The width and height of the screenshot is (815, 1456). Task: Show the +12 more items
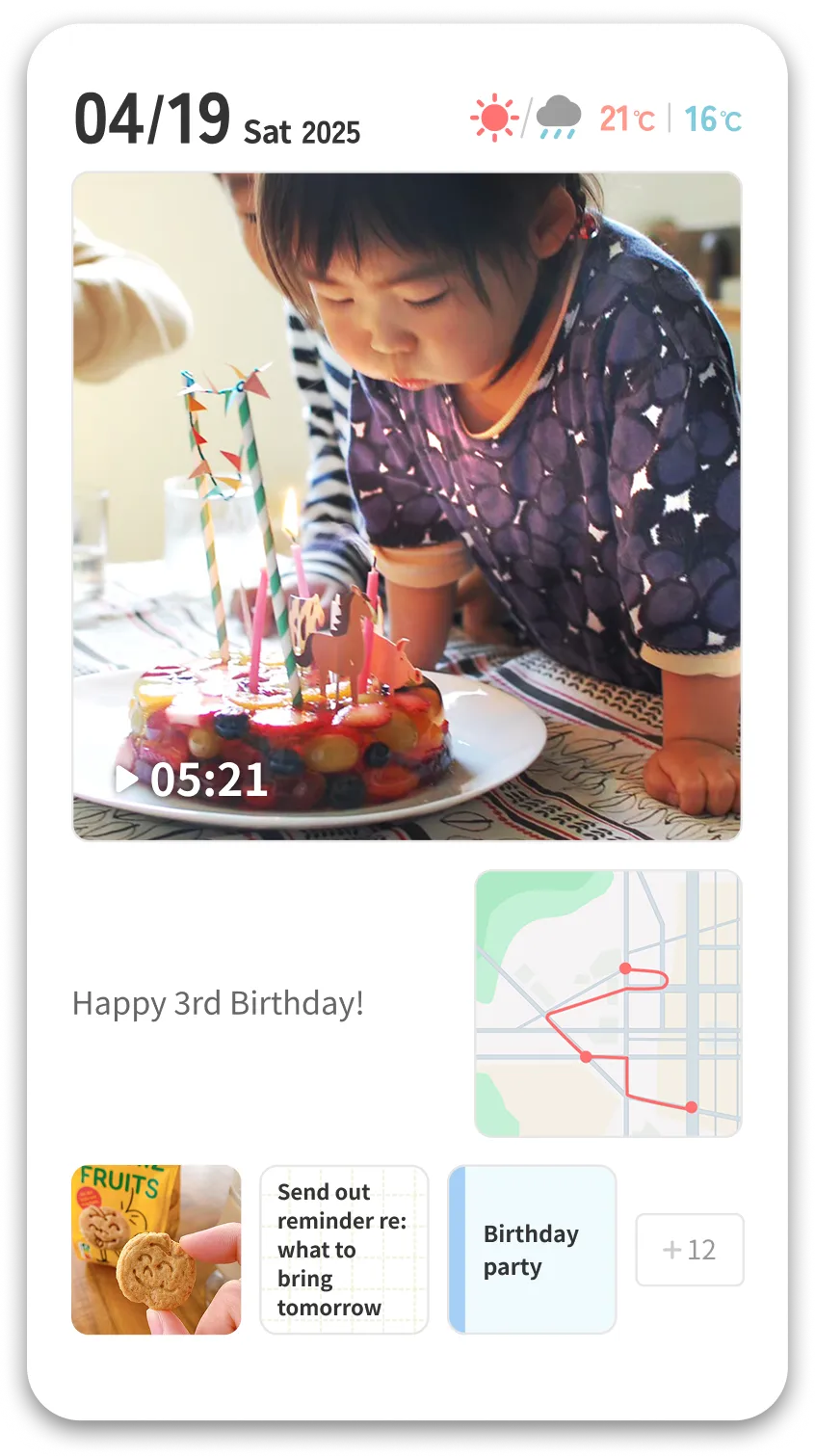click(690, 1250)
